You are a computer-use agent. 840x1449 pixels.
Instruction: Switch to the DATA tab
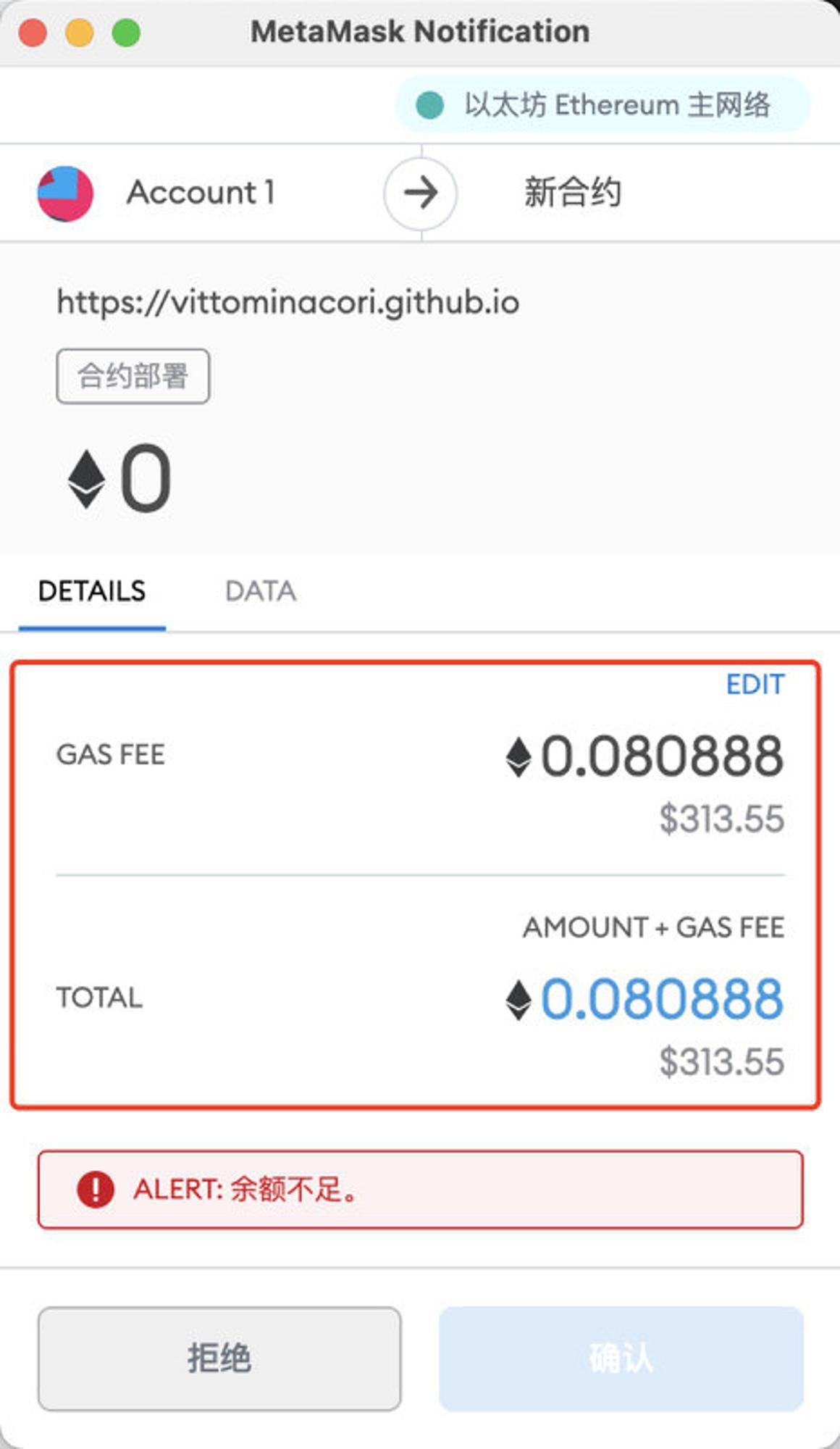click(260, 591)
